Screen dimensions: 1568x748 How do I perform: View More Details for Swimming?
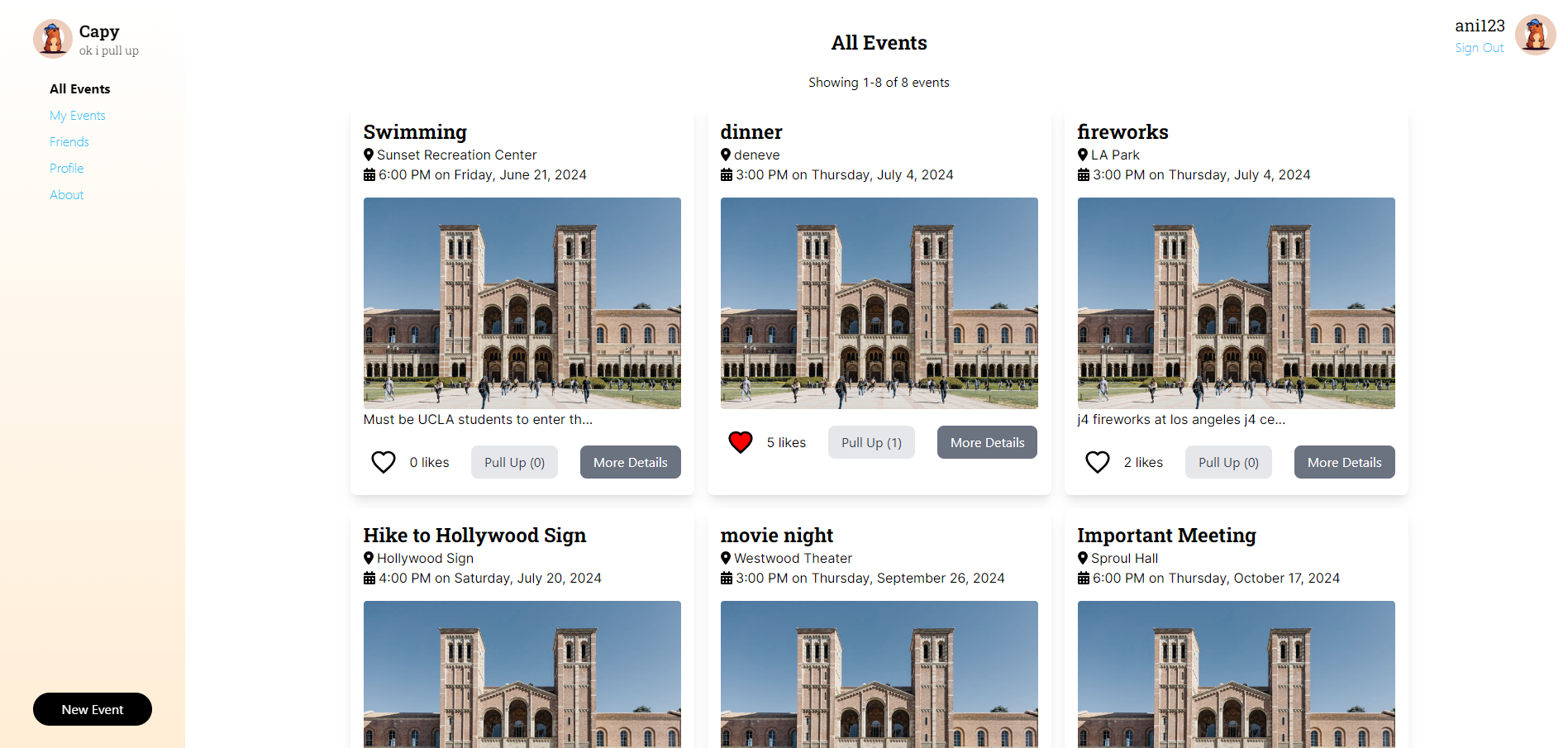630,462
